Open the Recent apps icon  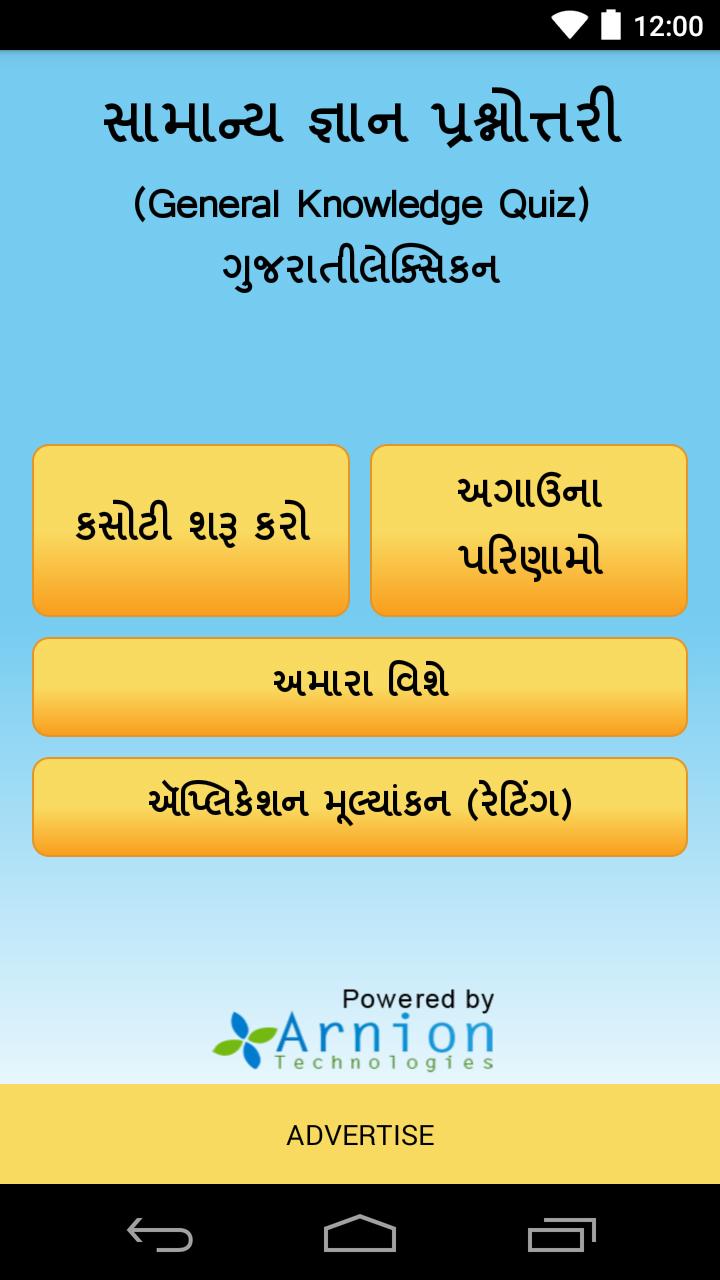pos(562,1237)
